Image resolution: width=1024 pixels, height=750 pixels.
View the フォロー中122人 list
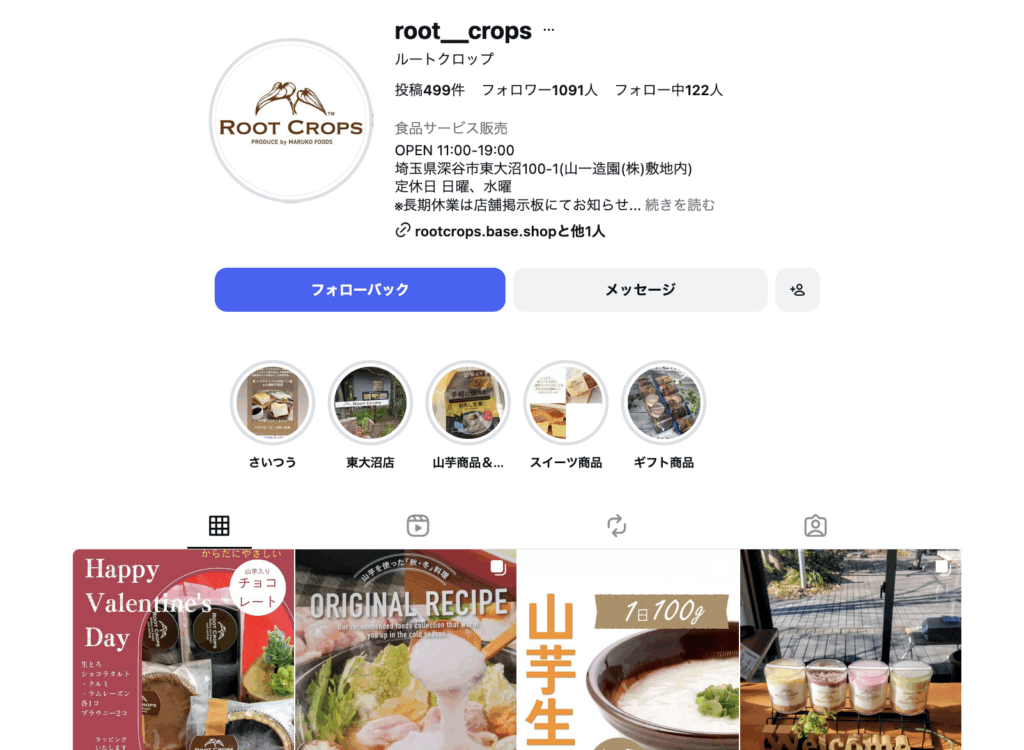(x=668, y=90)
